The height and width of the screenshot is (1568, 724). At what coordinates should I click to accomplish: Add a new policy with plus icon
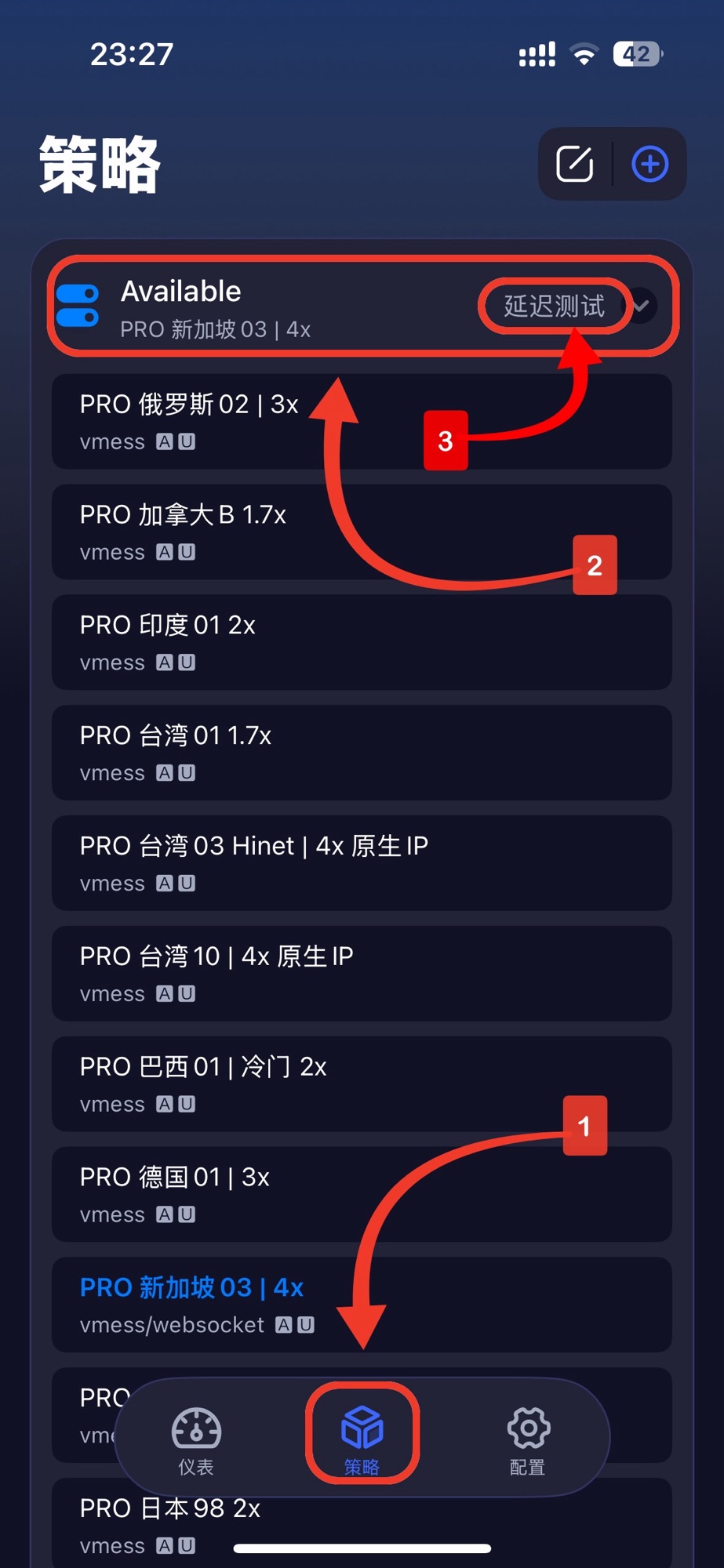pyautogui.click(x=649, y=164)
